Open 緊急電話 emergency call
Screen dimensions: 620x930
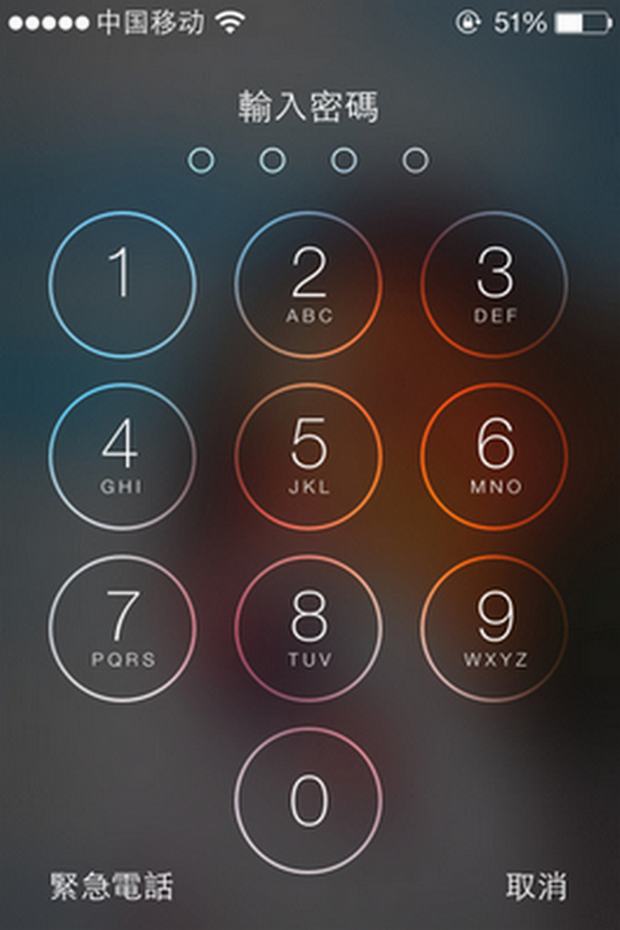[112, 885]
